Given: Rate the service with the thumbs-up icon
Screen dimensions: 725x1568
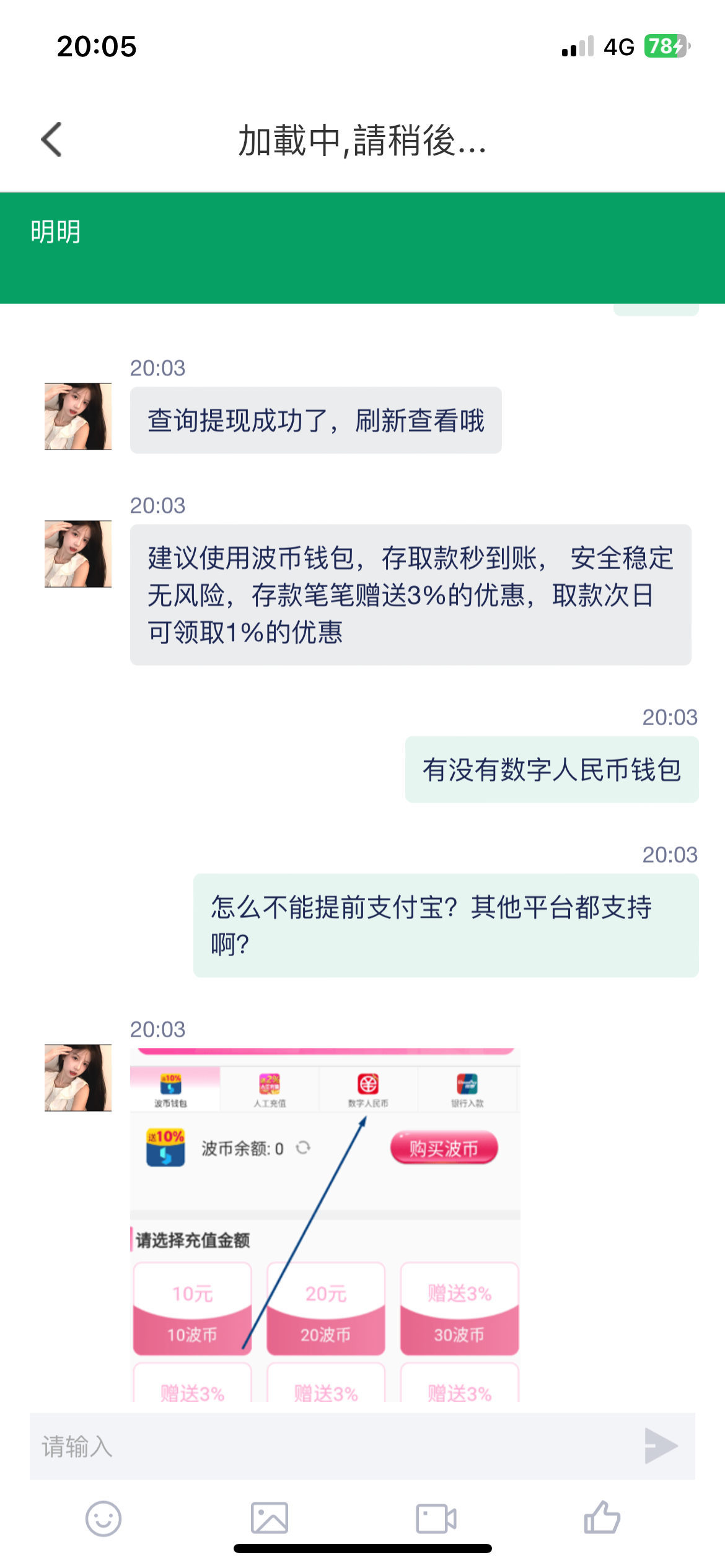Looking at the screenshot, I should tap(602, 1517).
